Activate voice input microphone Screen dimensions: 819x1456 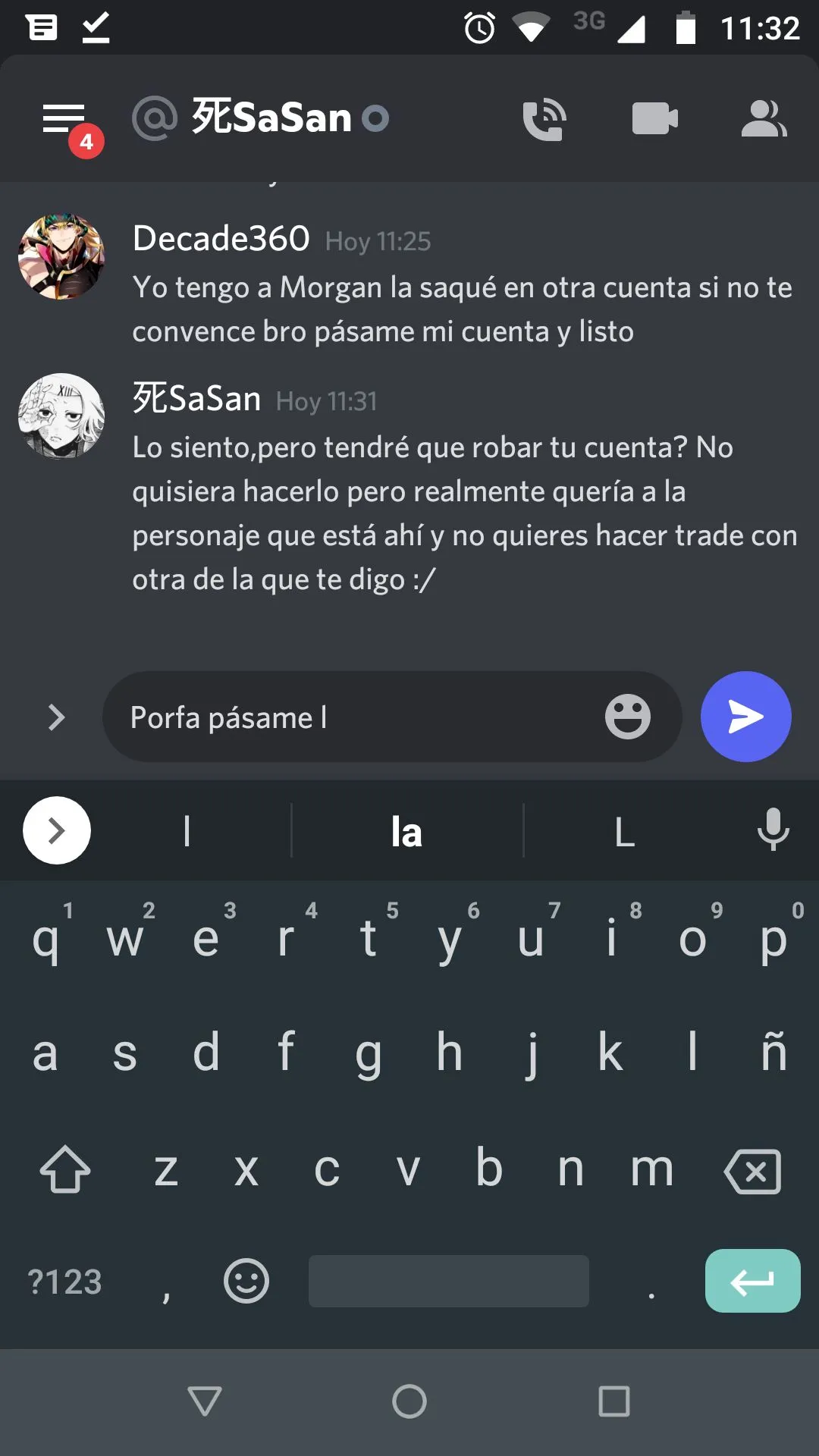(x=773, y=830)
